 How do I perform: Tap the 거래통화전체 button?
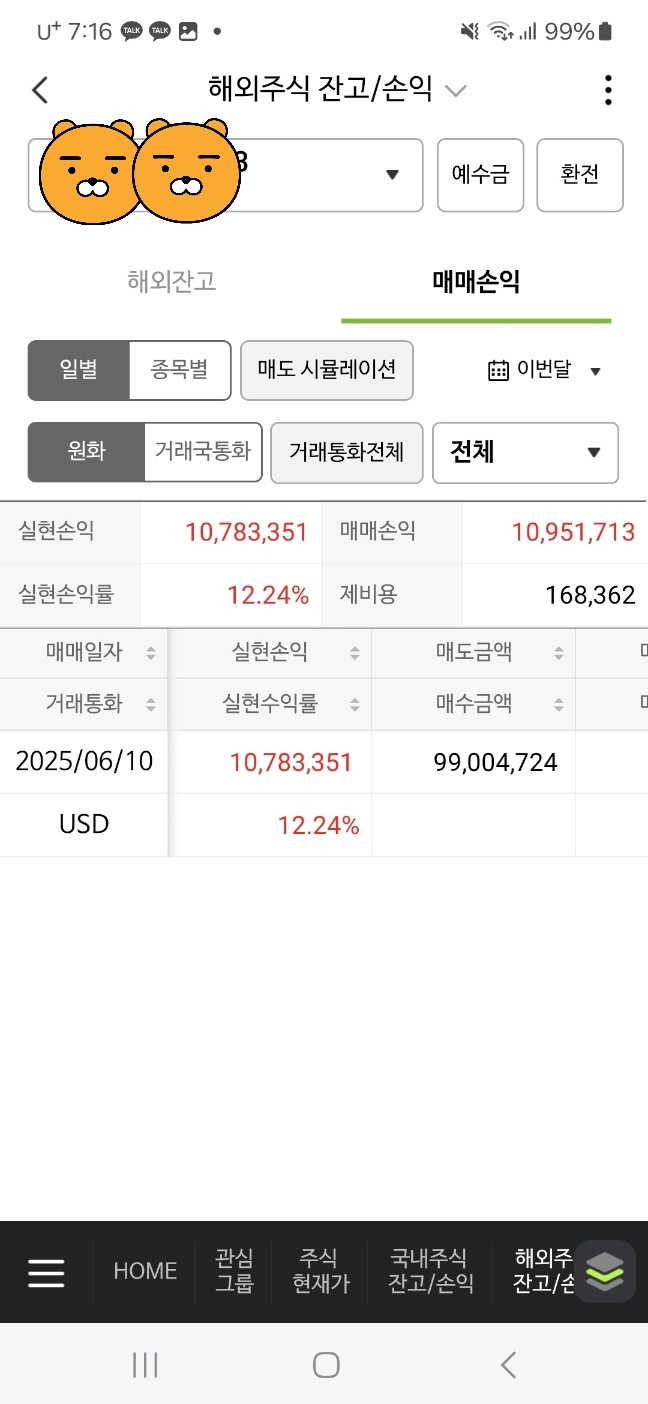pyautogui.click(x=347, y=452)
